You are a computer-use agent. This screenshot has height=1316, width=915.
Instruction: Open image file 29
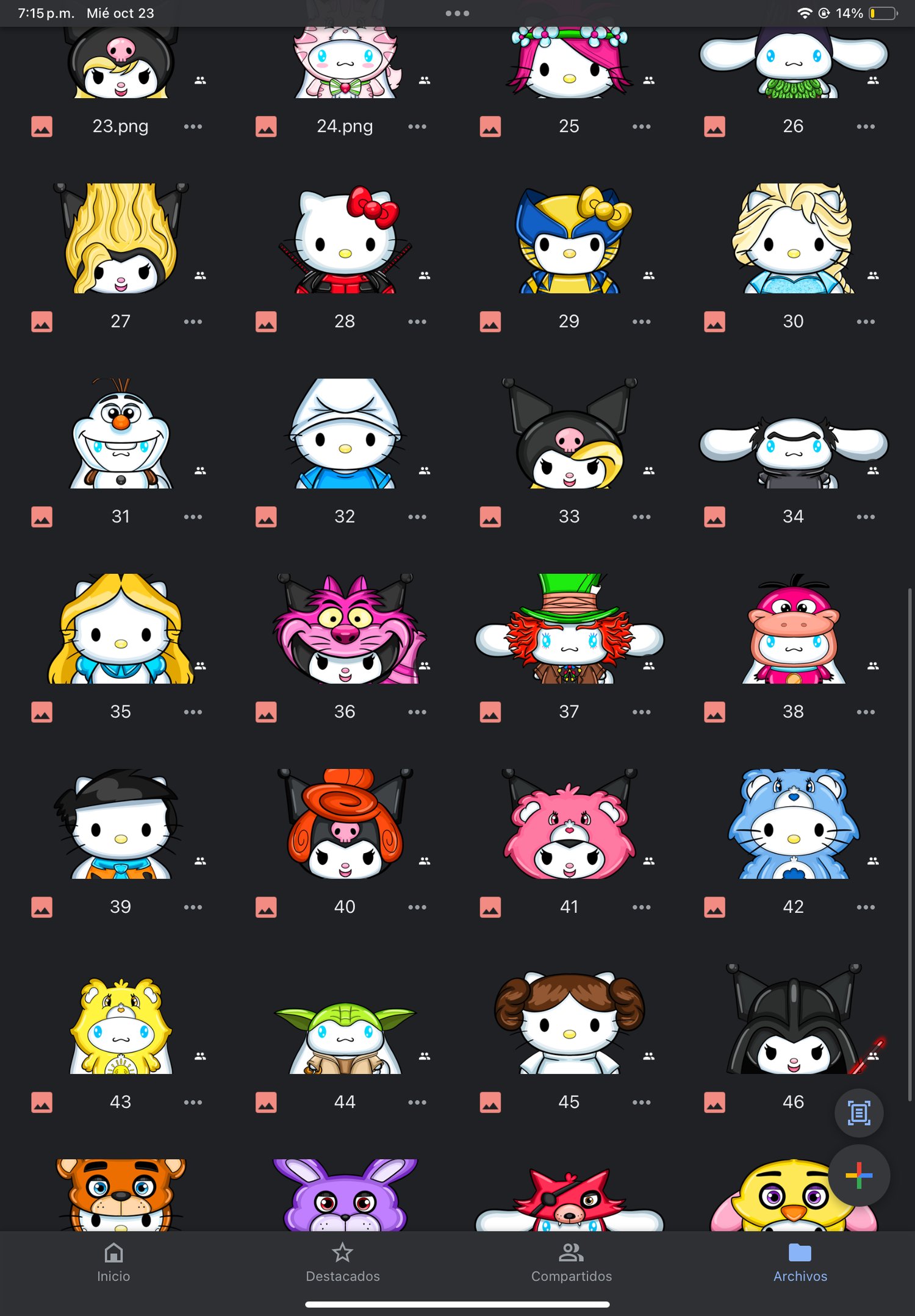click(x=569, y=239)
